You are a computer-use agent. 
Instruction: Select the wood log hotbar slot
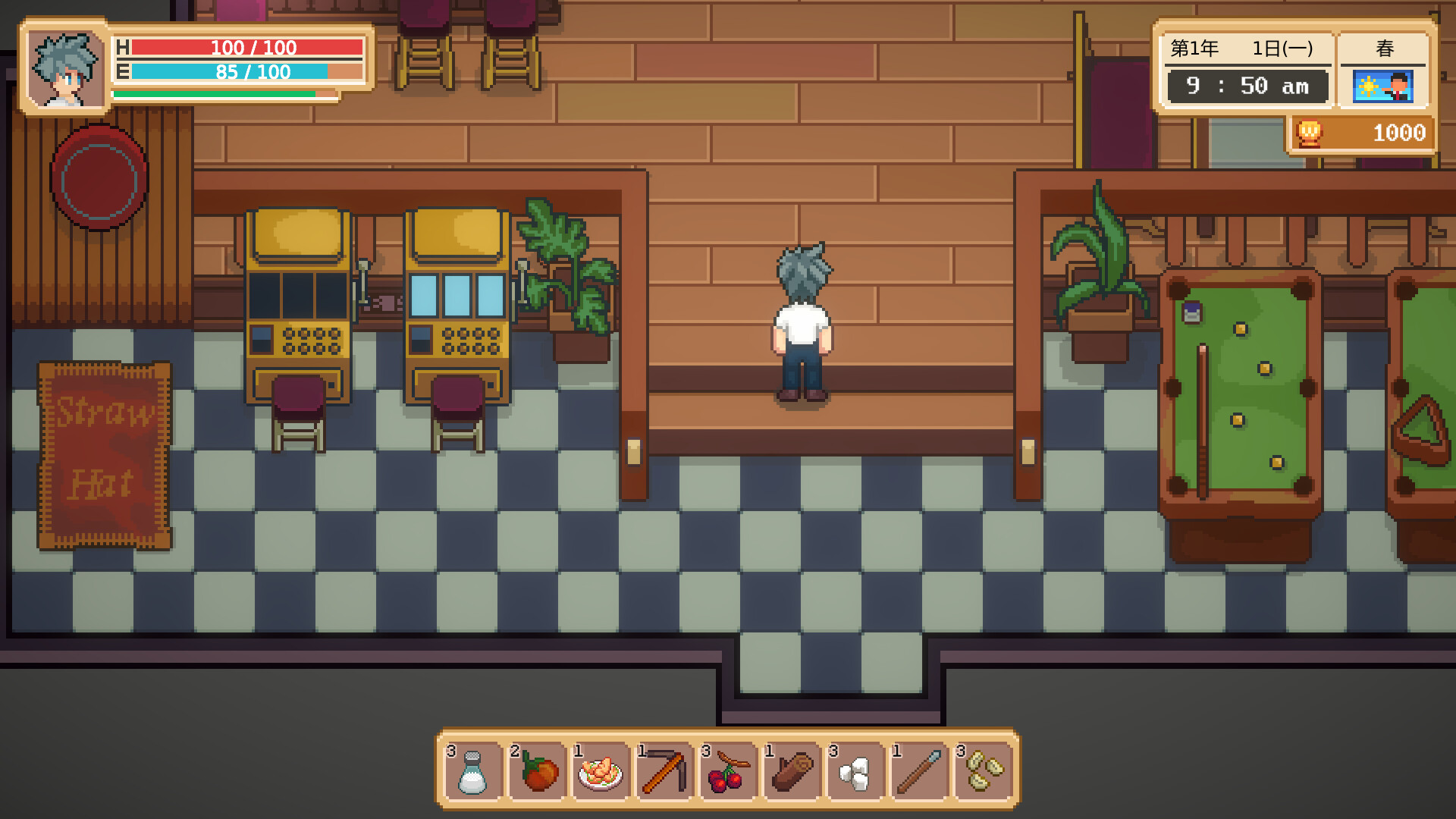[792, 770]
